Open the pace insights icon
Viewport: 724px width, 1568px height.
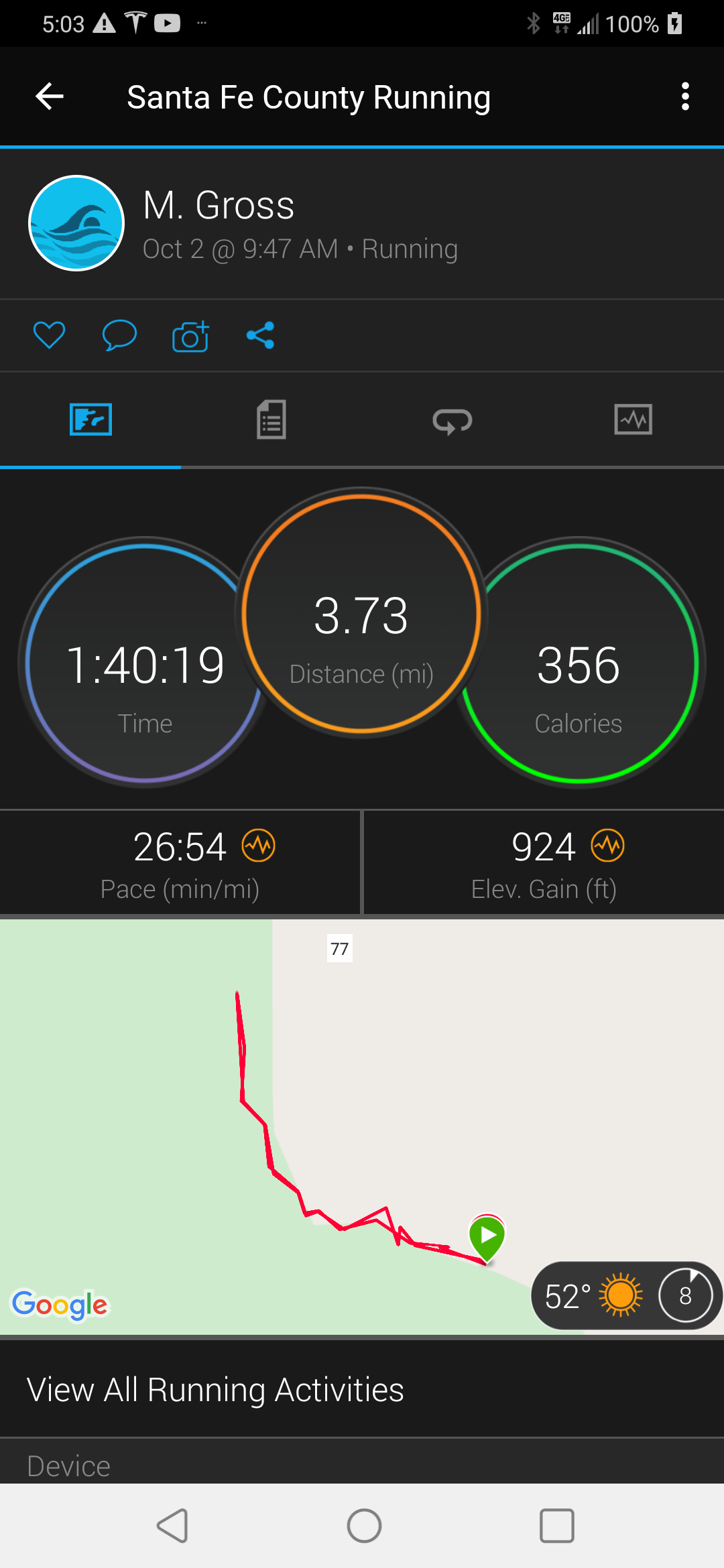[259, 846]
